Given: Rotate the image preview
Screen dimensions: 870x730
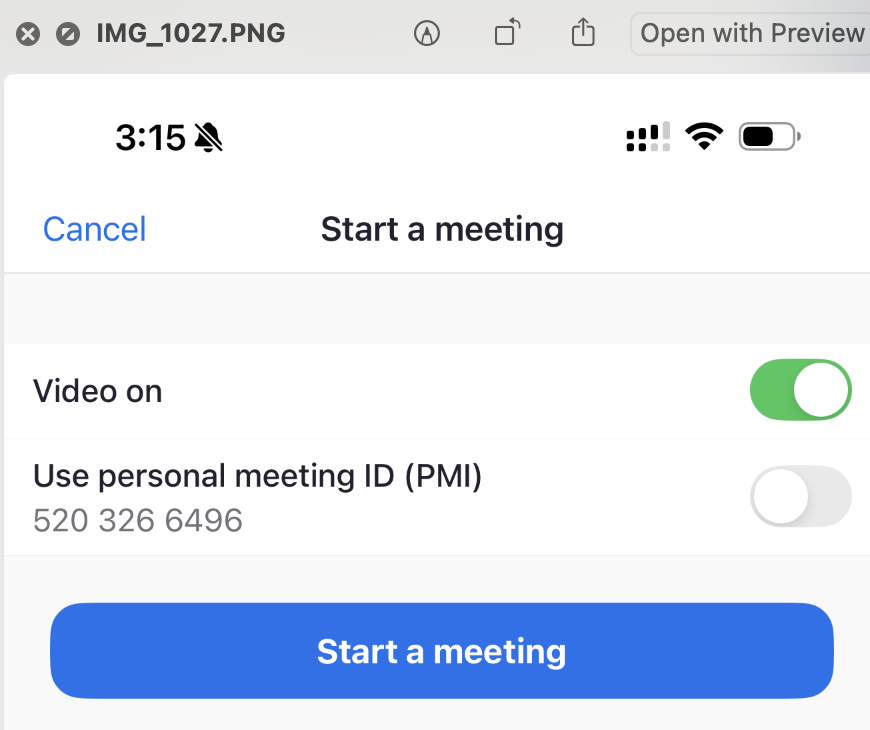Looking at the screenshot, I should pyautogui.click(x=508, y=34).
